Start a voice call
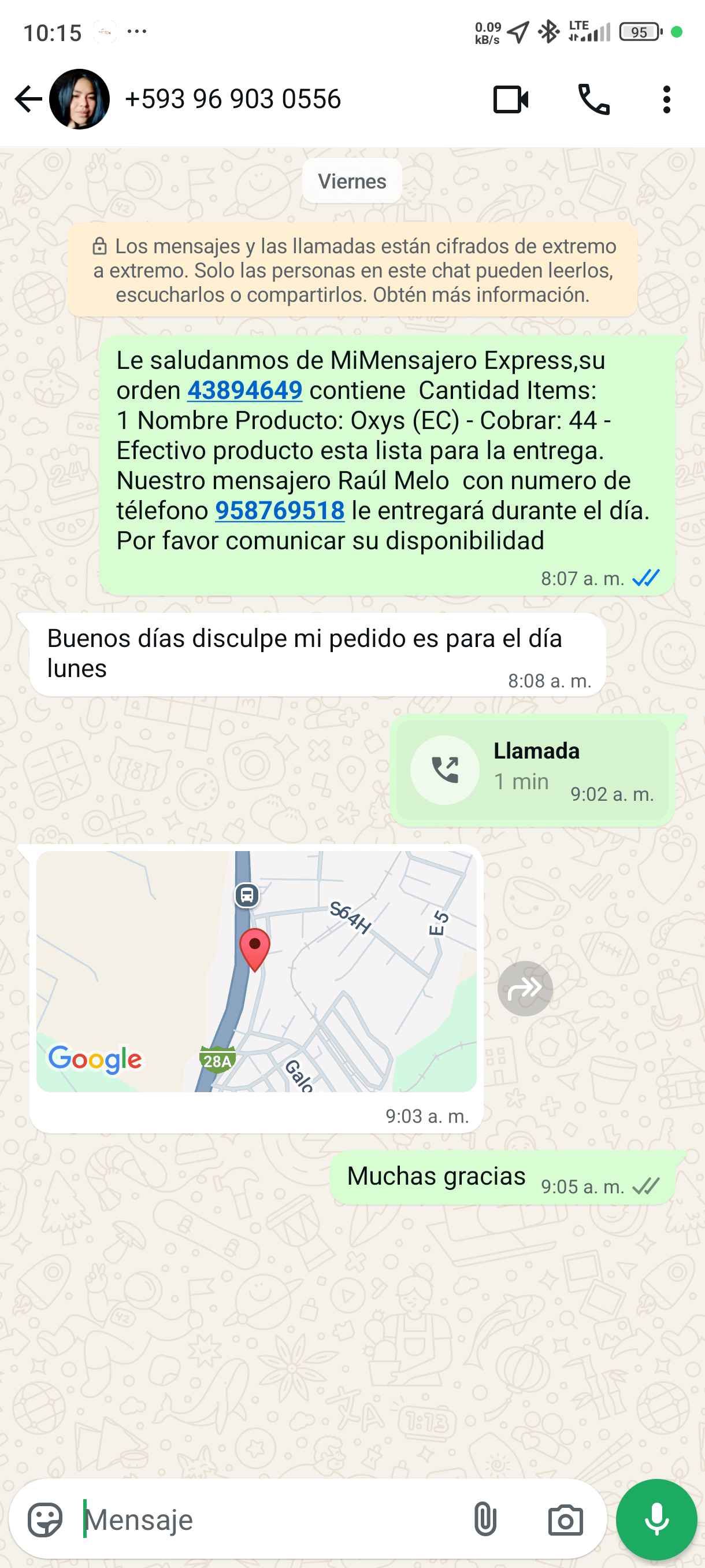Image resolution: width=705 pixels, height=1568 pixels. point(593,99)
